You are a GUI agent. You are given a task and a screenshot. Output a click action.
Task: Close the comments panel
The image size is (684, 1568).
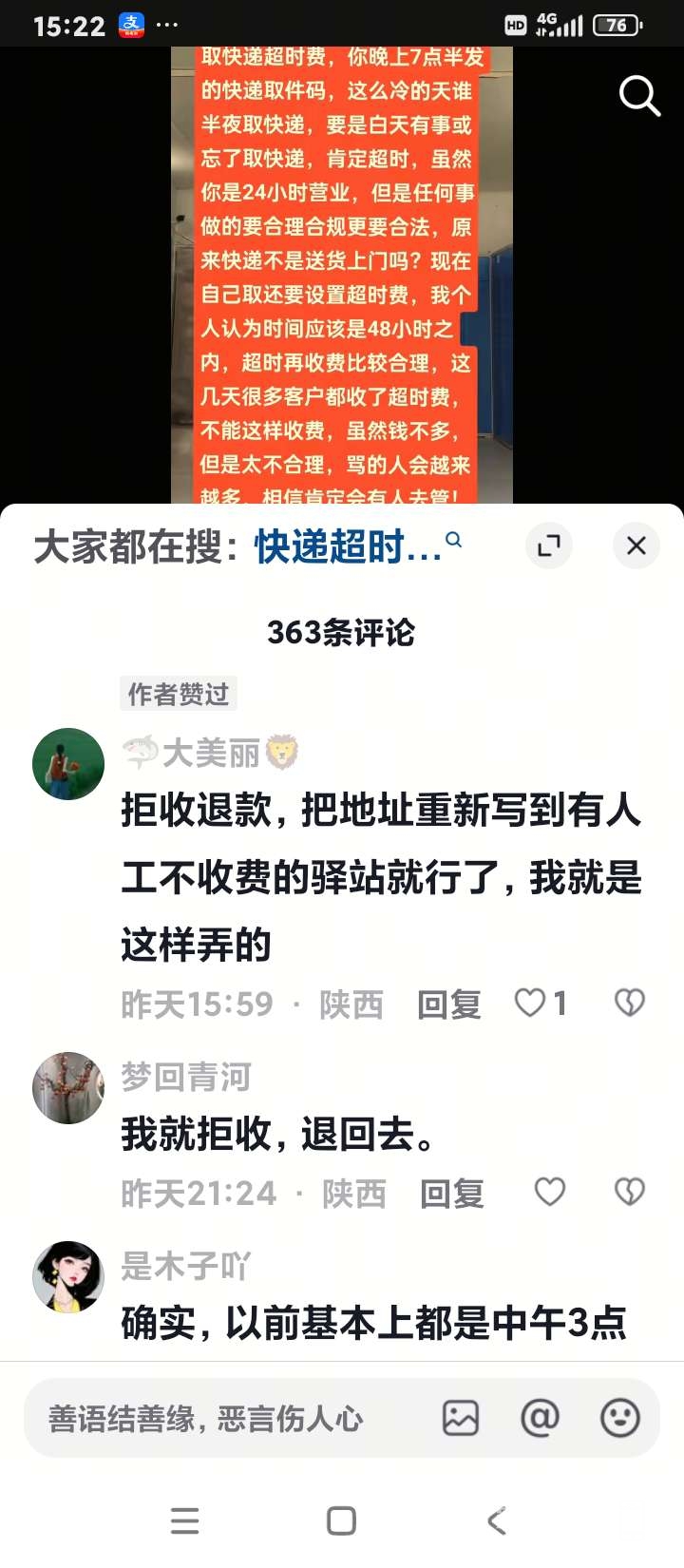pos(636,545)
